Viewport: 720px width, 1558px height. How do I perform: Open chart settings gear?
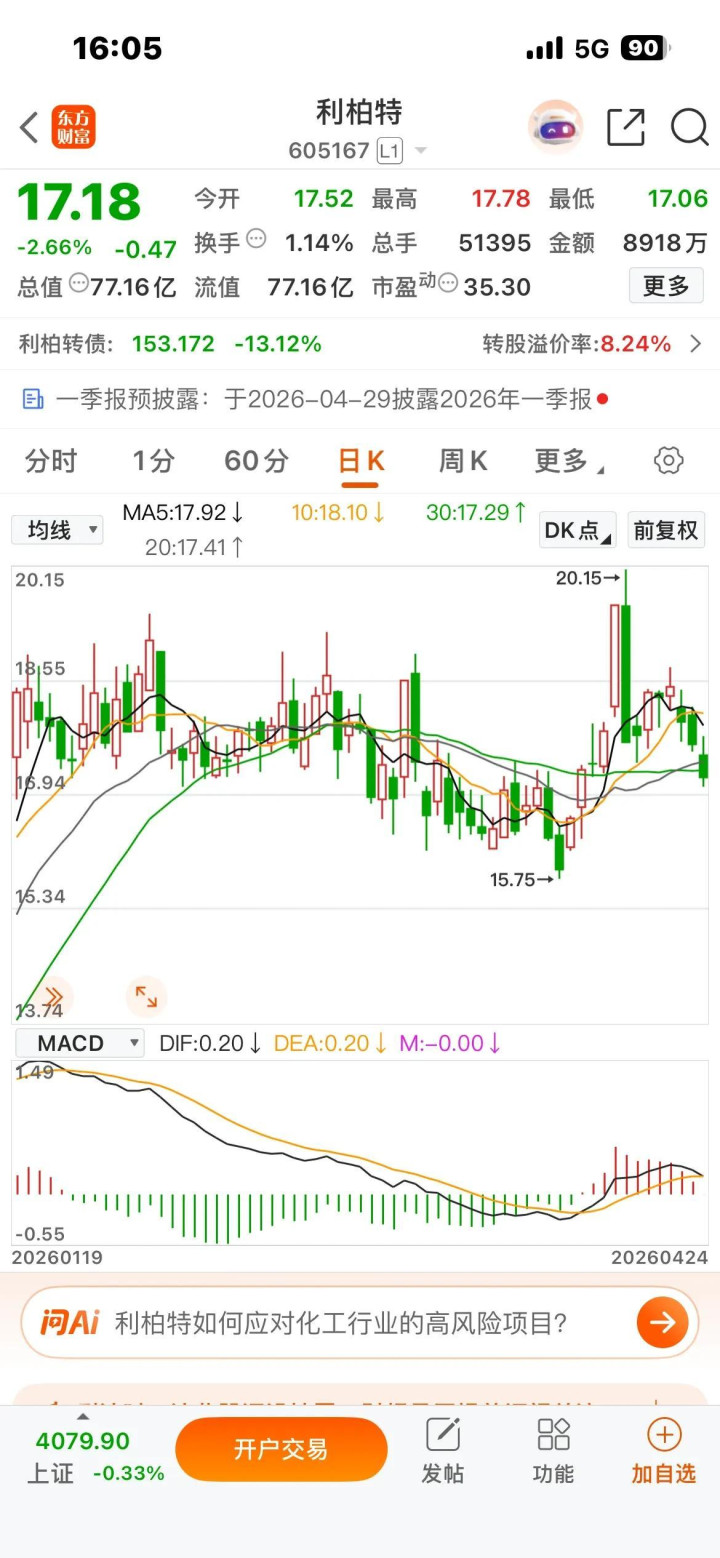point(668,461)
